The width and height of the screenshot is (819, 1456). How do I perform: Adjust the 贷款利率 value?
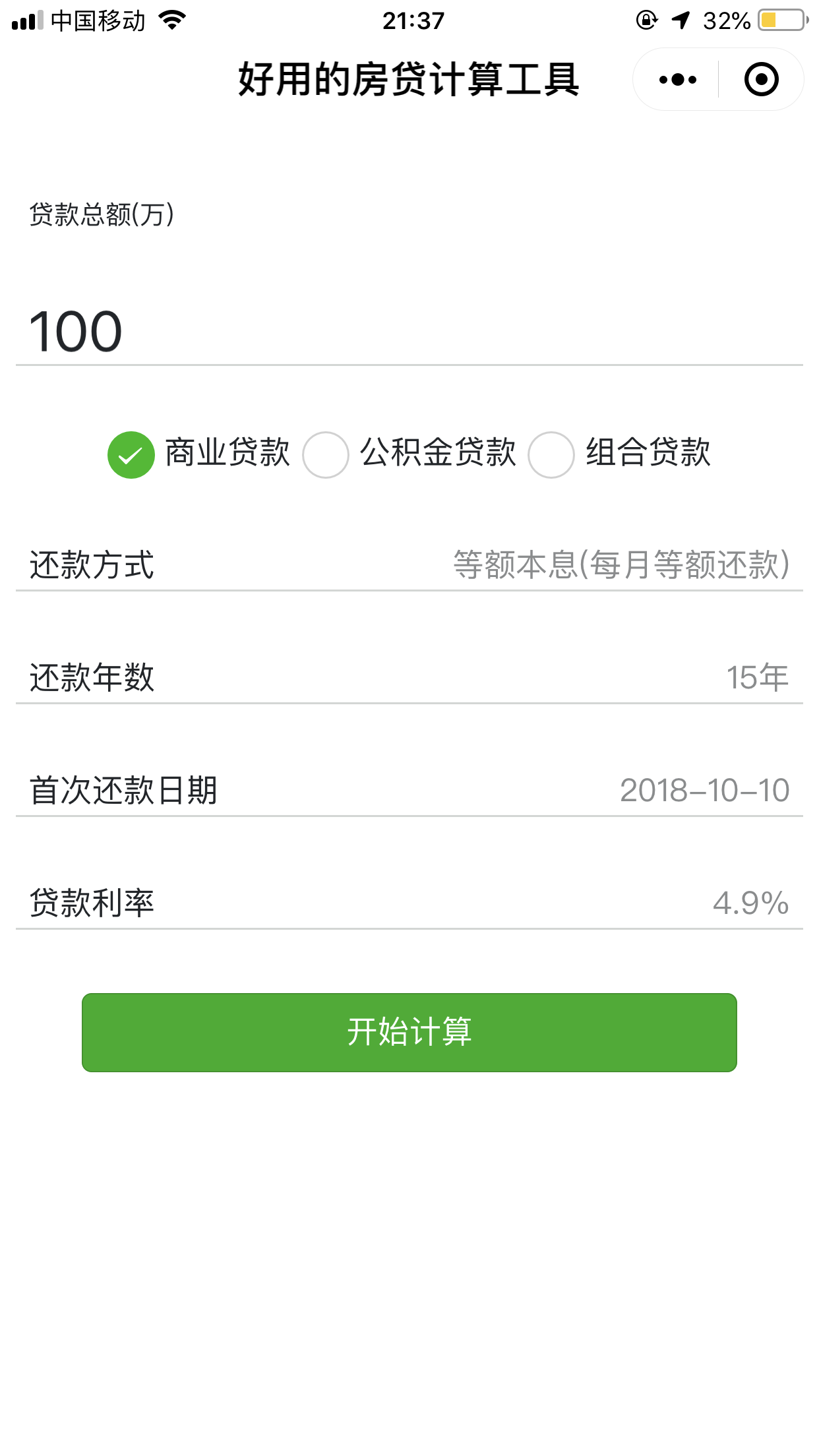pos(409,903)
